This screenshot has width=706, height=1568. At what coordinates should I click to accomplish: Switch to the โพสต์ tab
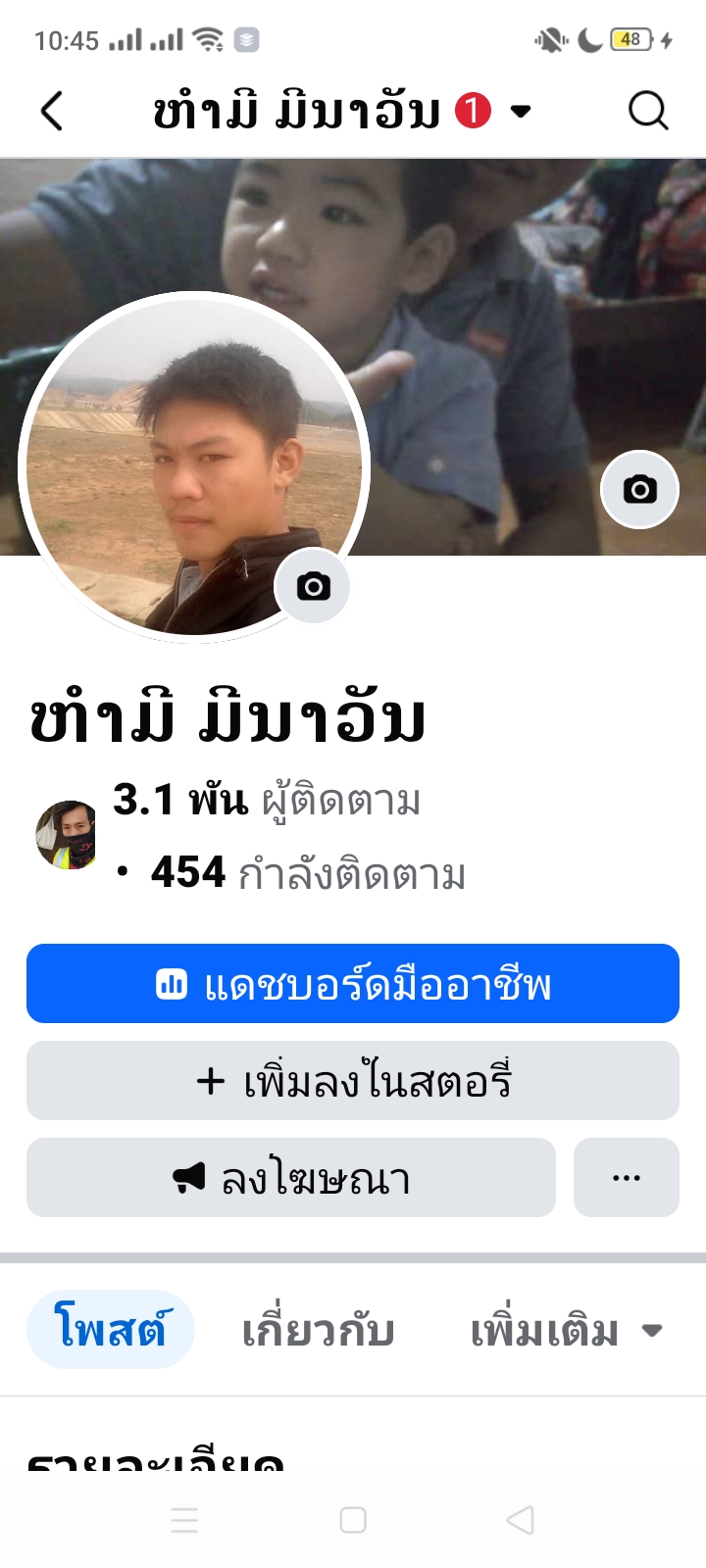[x=110, y=1330]
